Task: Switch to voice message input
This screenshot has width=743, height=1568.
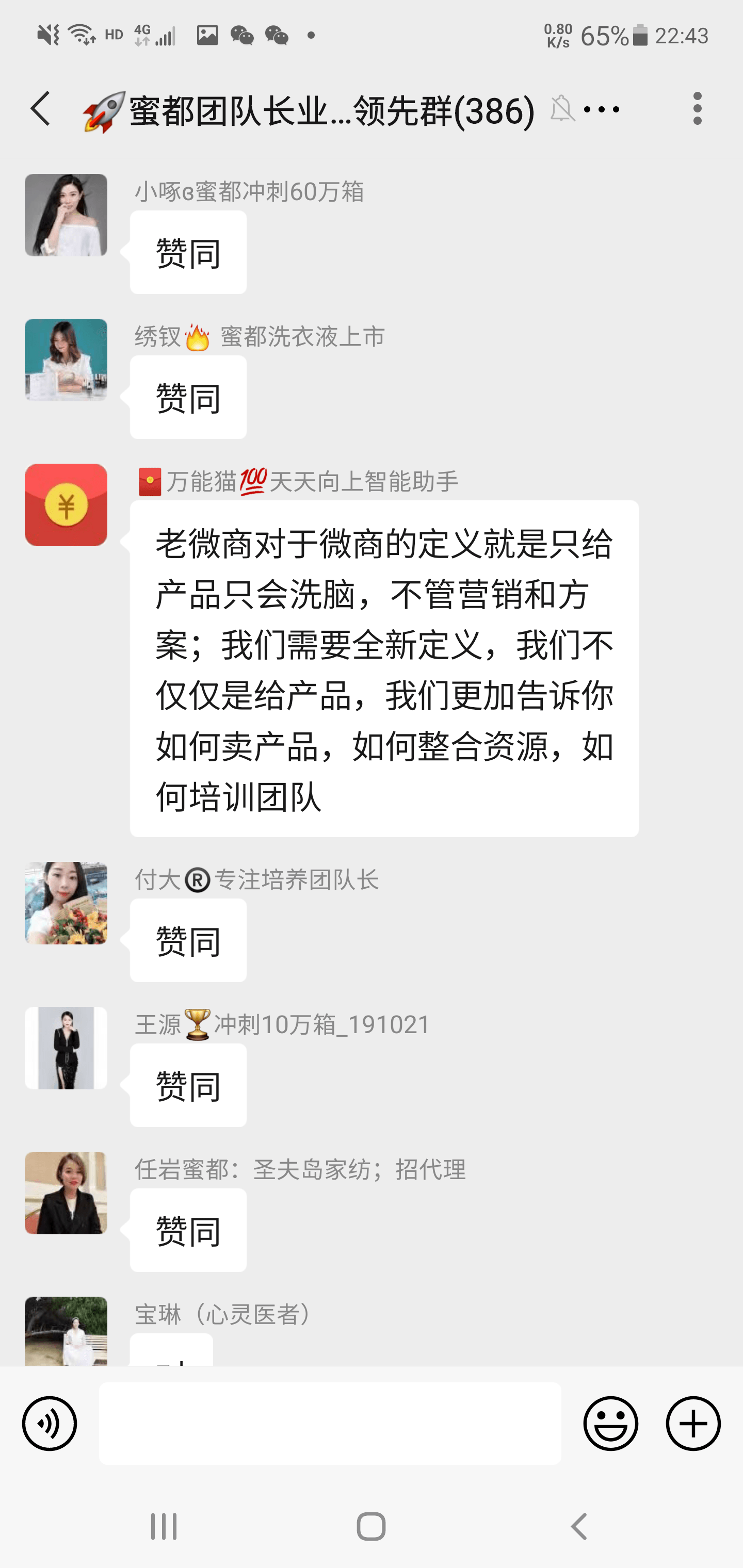Action: tap(50, 1424)
